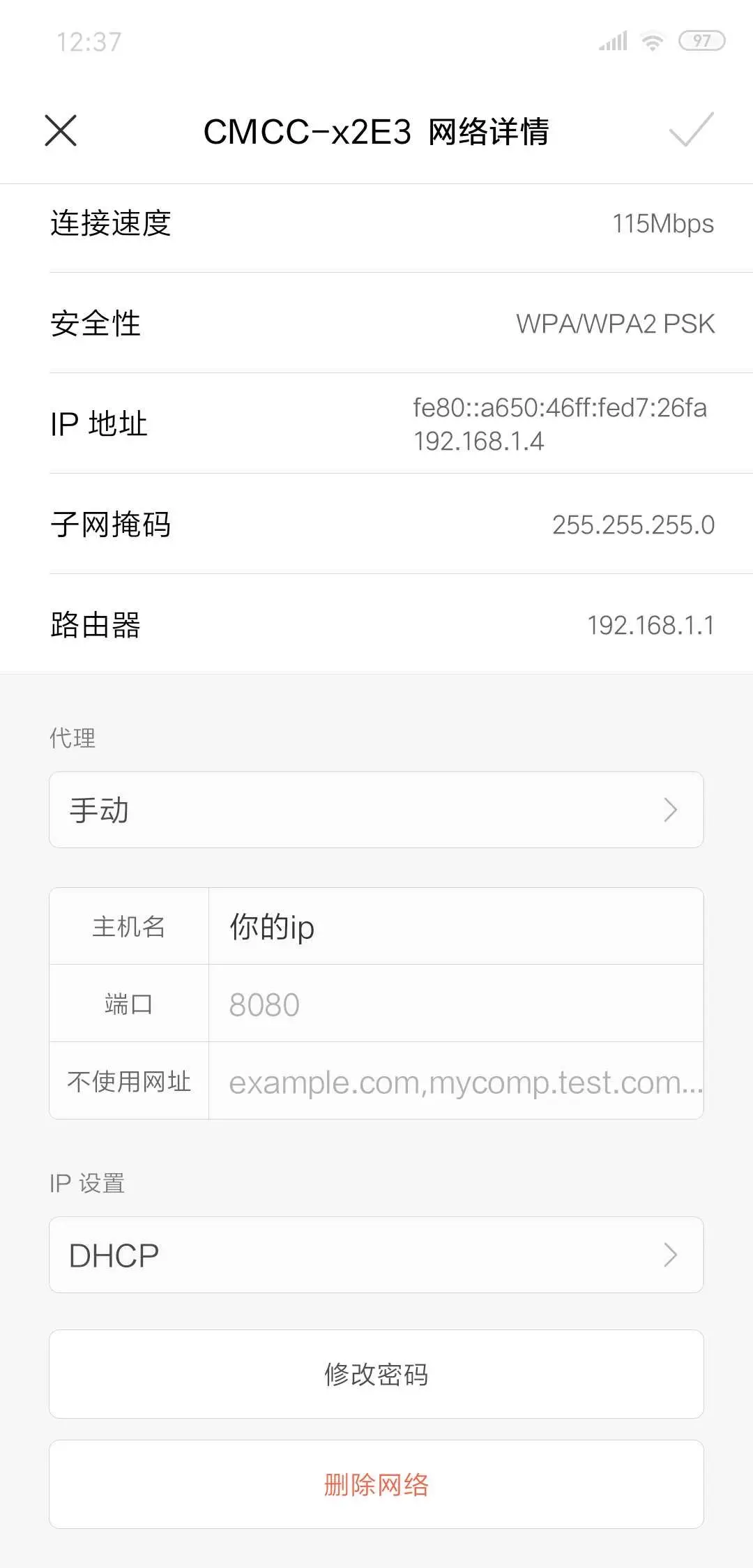Edit the 不使用网址 bypass field
The height and width of the screenshot is (1568, 753).
coord(455,1082)
